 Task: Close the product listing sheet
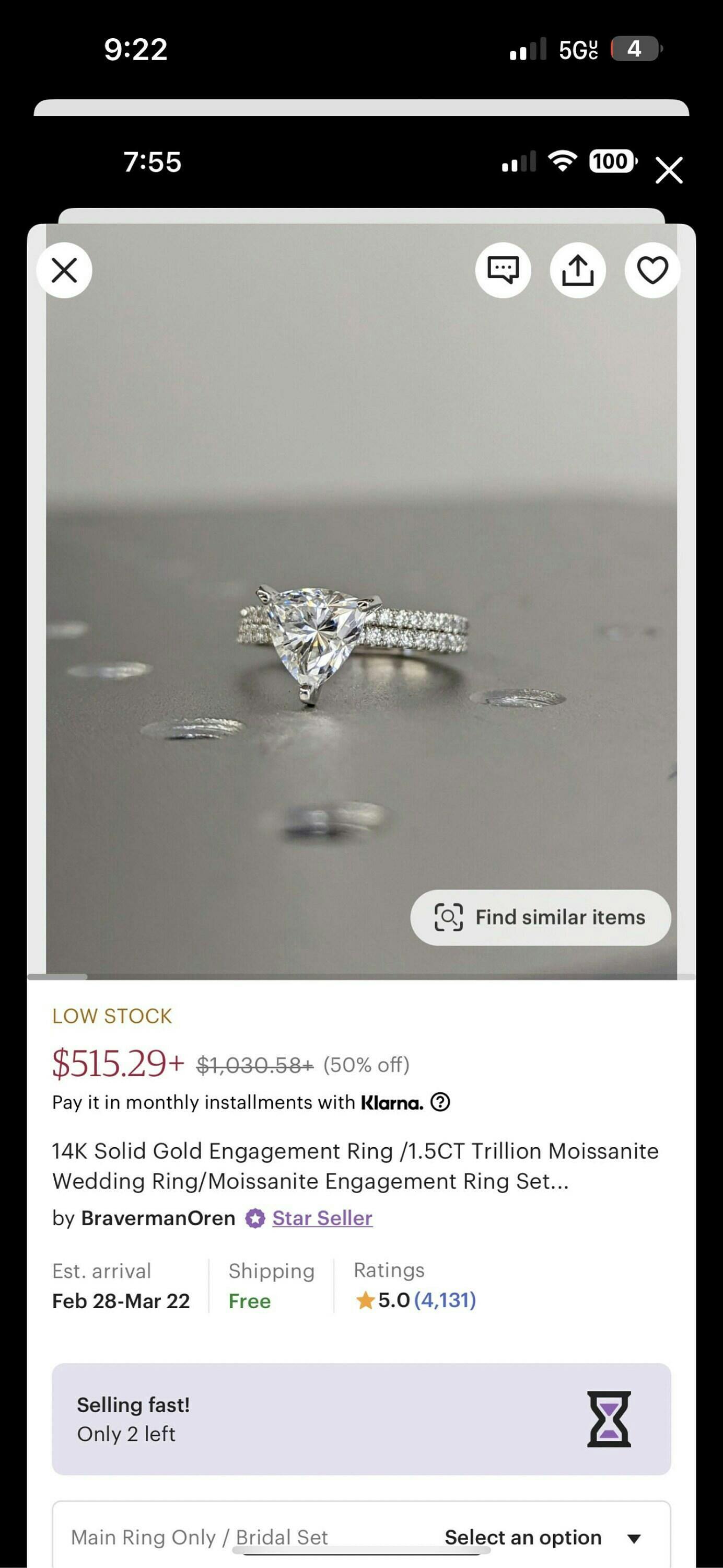tap(64, 270)
